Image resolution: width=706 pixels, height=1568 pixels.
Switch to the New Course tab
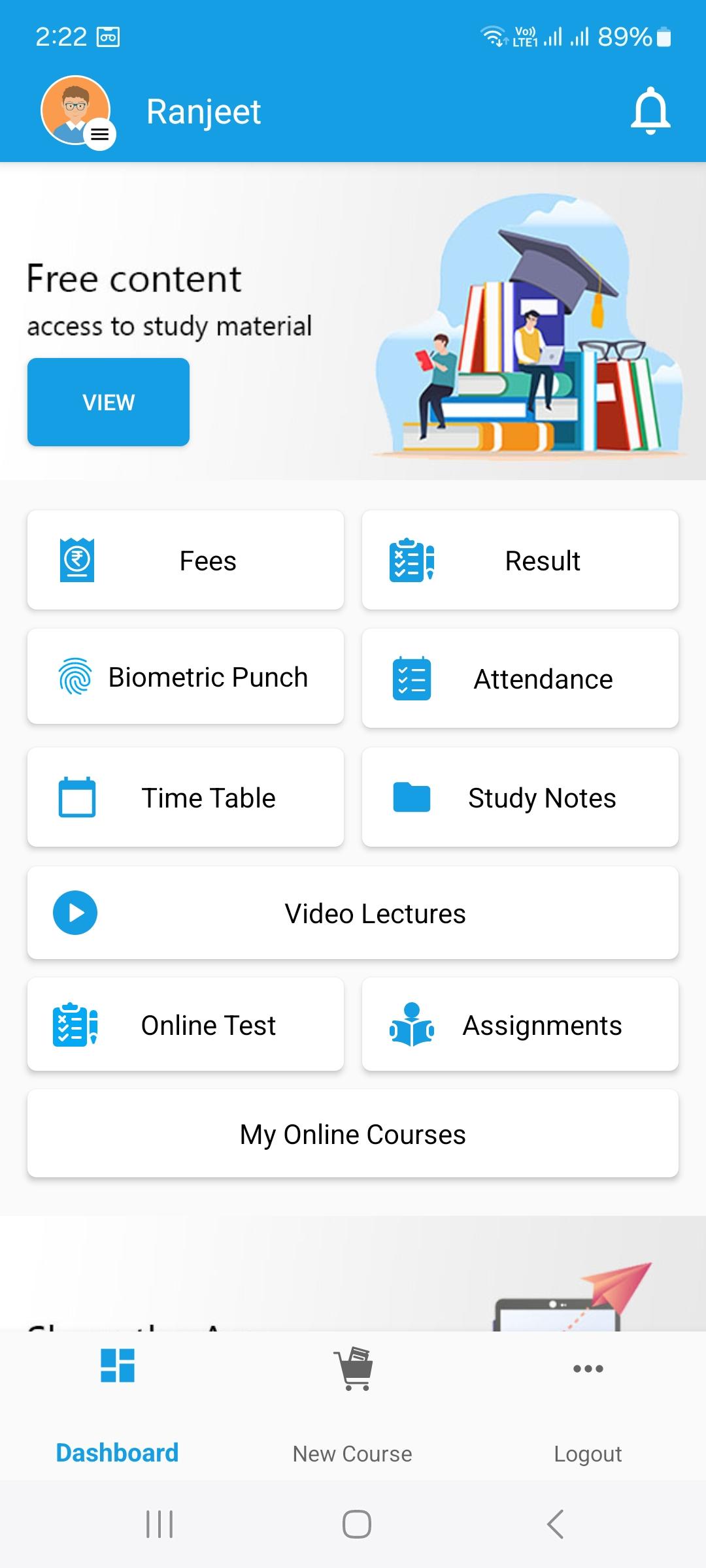tap(353, 1405)
